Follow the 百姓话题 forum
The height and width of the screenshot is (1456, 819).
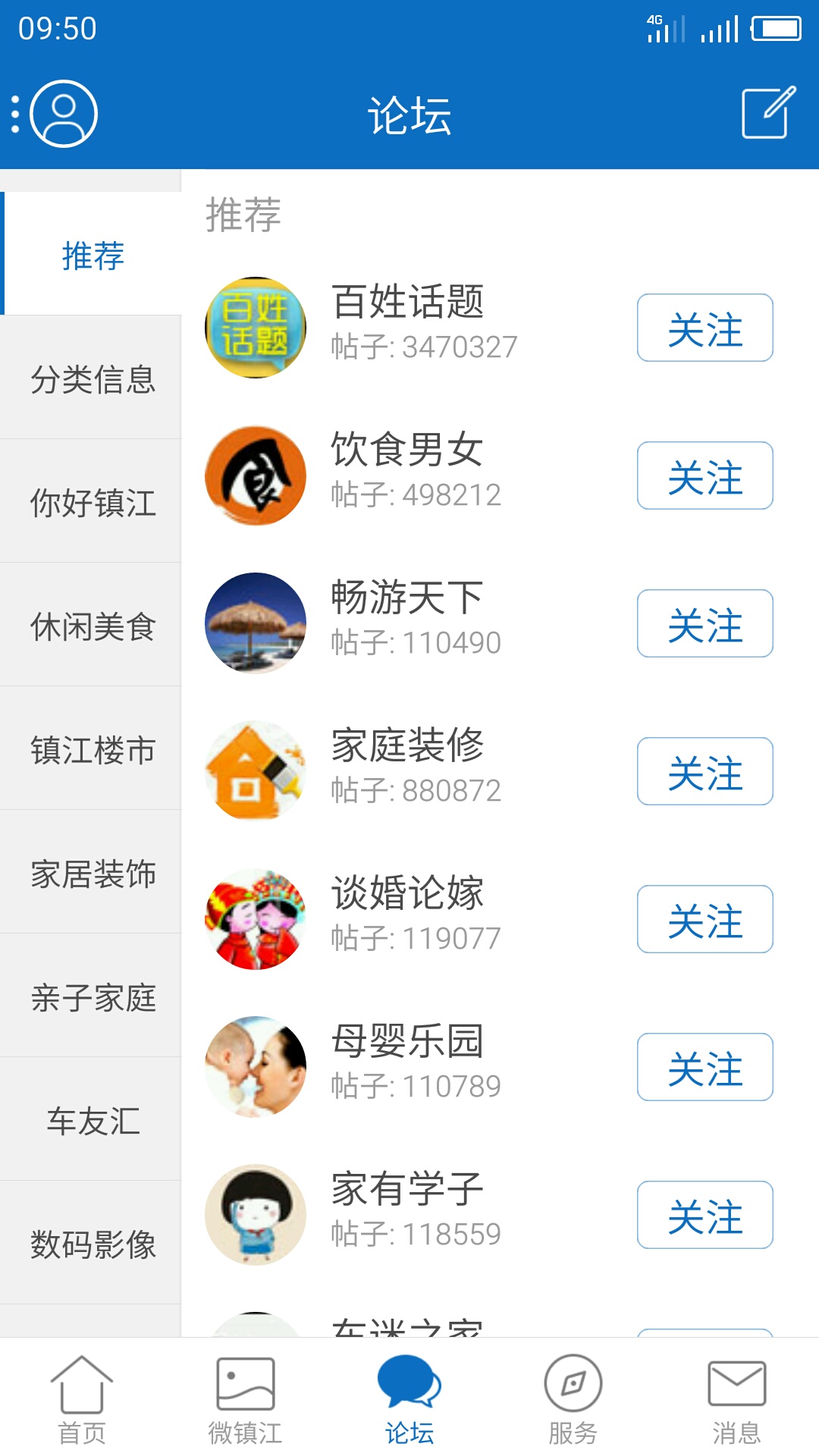[704, 328]
